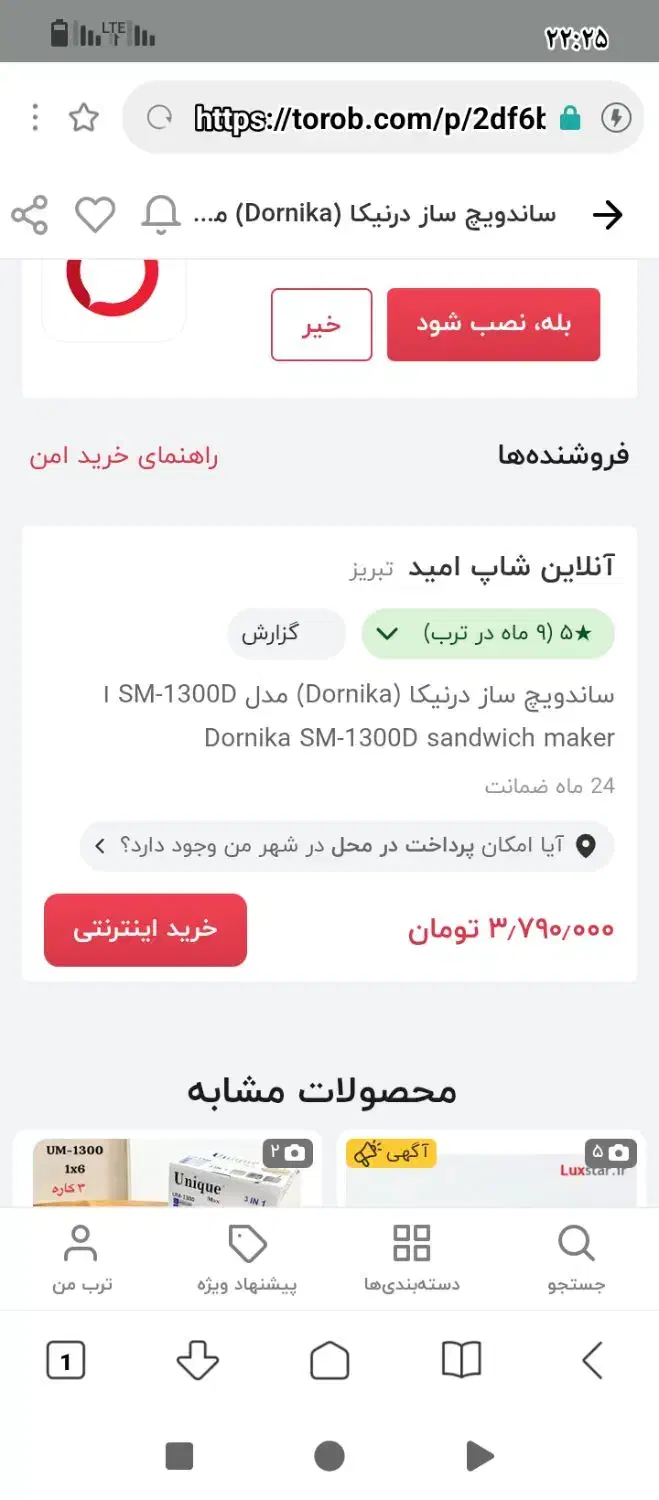
Task: Tap the خرید اینترنتی button
Action: [x=145, y=929]
